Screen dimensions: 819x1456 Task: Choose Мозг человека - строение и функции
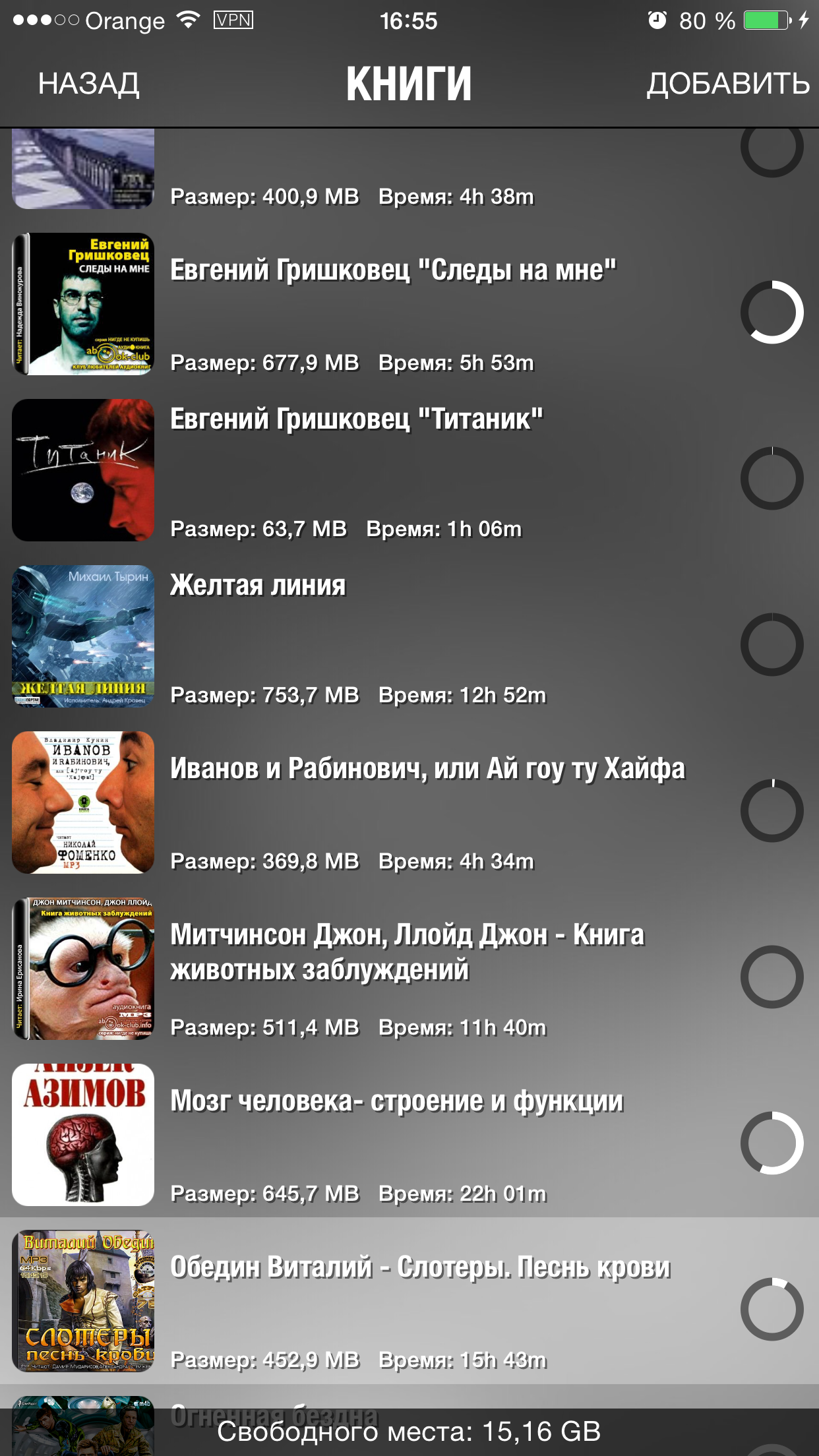(396, 1101)
